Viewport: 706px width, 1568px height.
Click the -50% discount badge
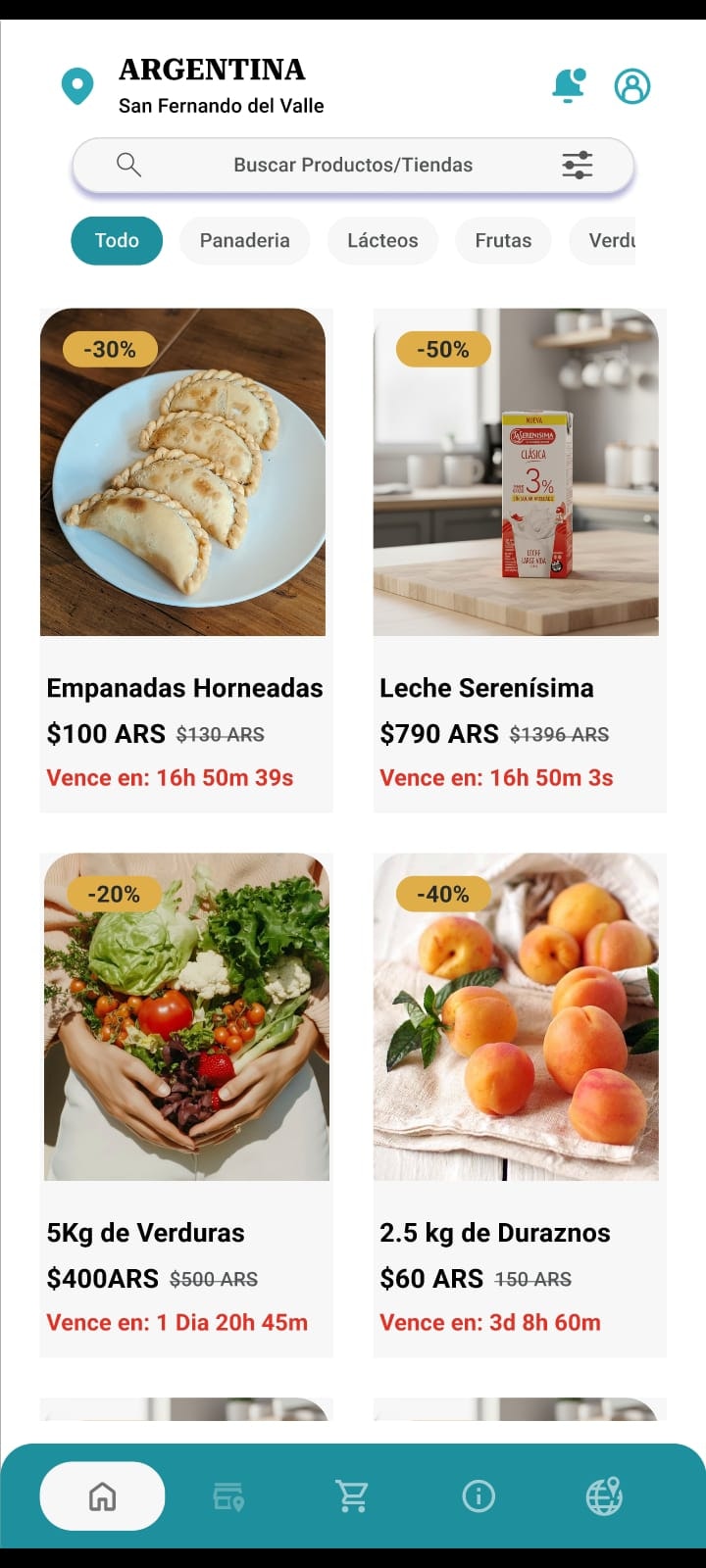click(x=441, y=349)
